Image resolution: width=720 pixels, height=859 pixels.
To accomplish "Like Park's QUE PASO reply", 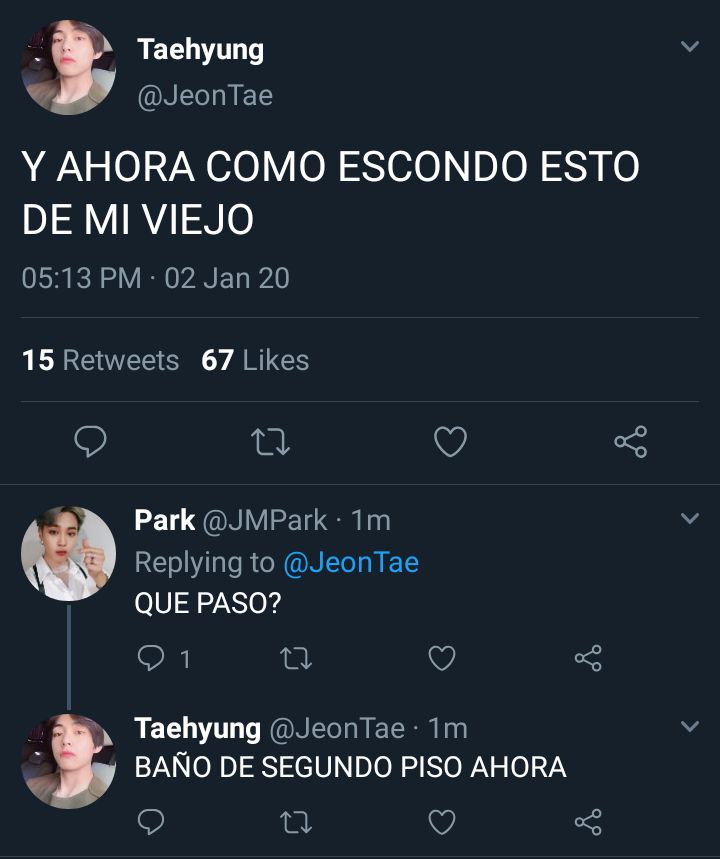I will 441,658.
